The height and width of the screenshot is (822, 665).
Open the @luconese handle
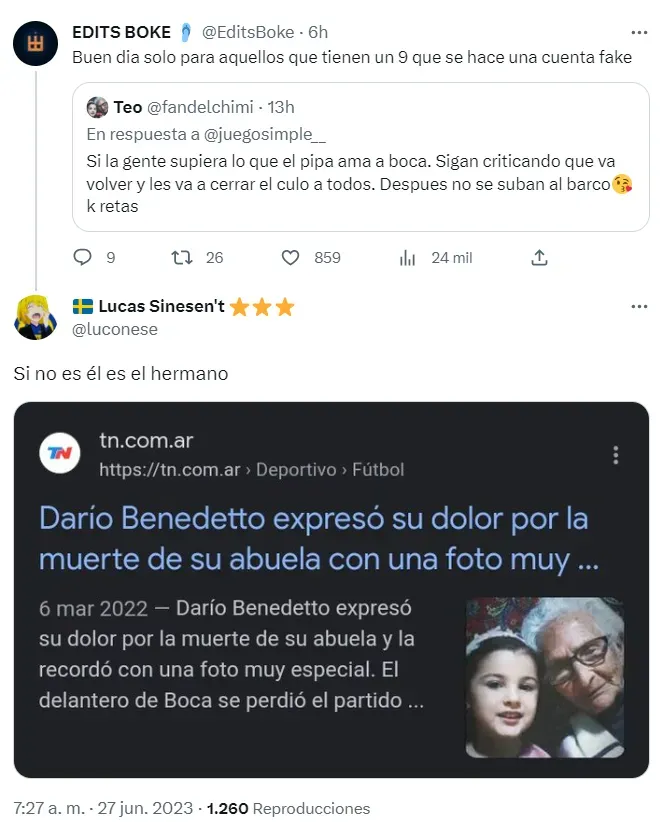115,329
